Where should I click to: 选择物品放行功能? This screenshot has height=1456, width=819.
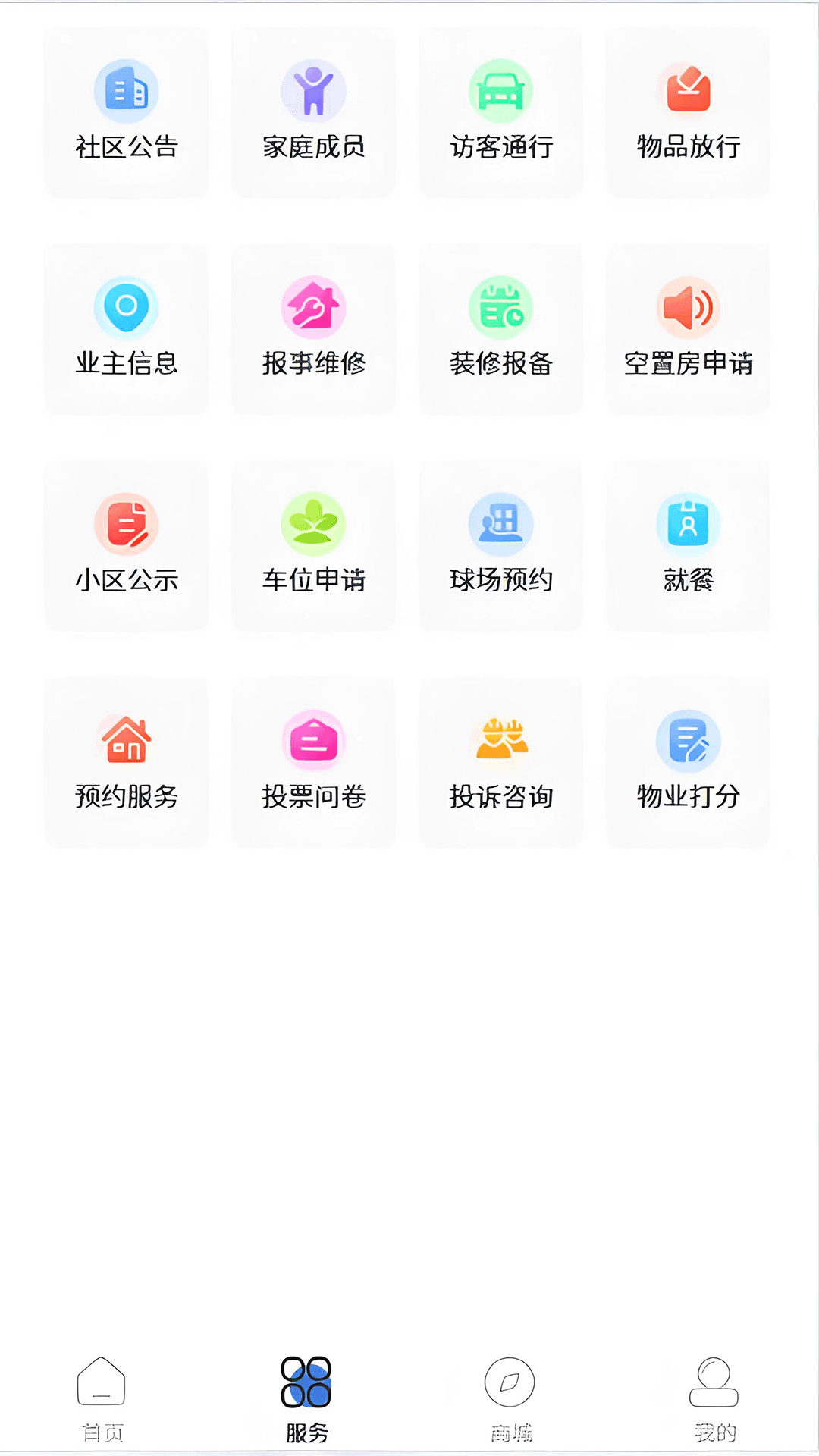[687, 110]
